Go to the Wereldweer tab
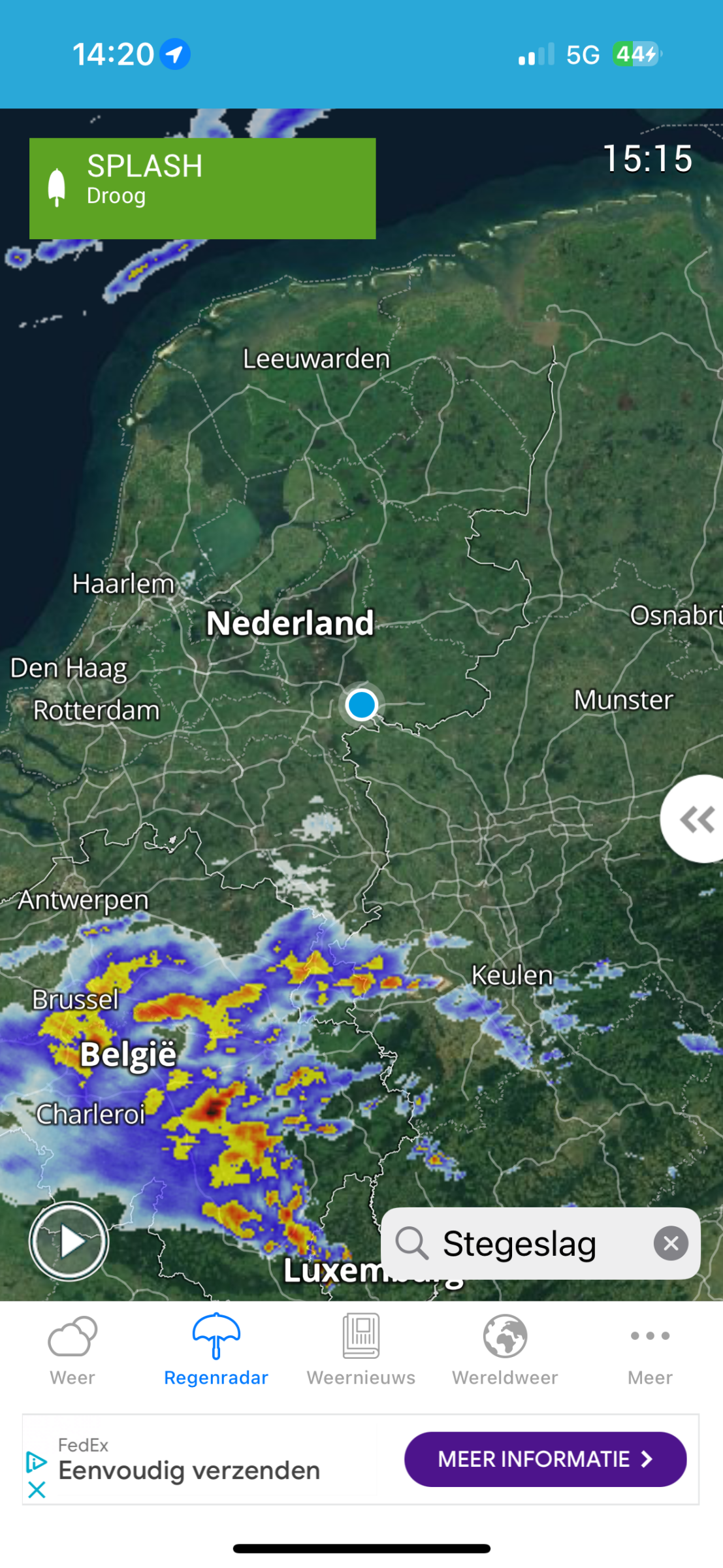Image resolution: width=723 pixels, height=1568 pixels. (x=505, y=1350)
